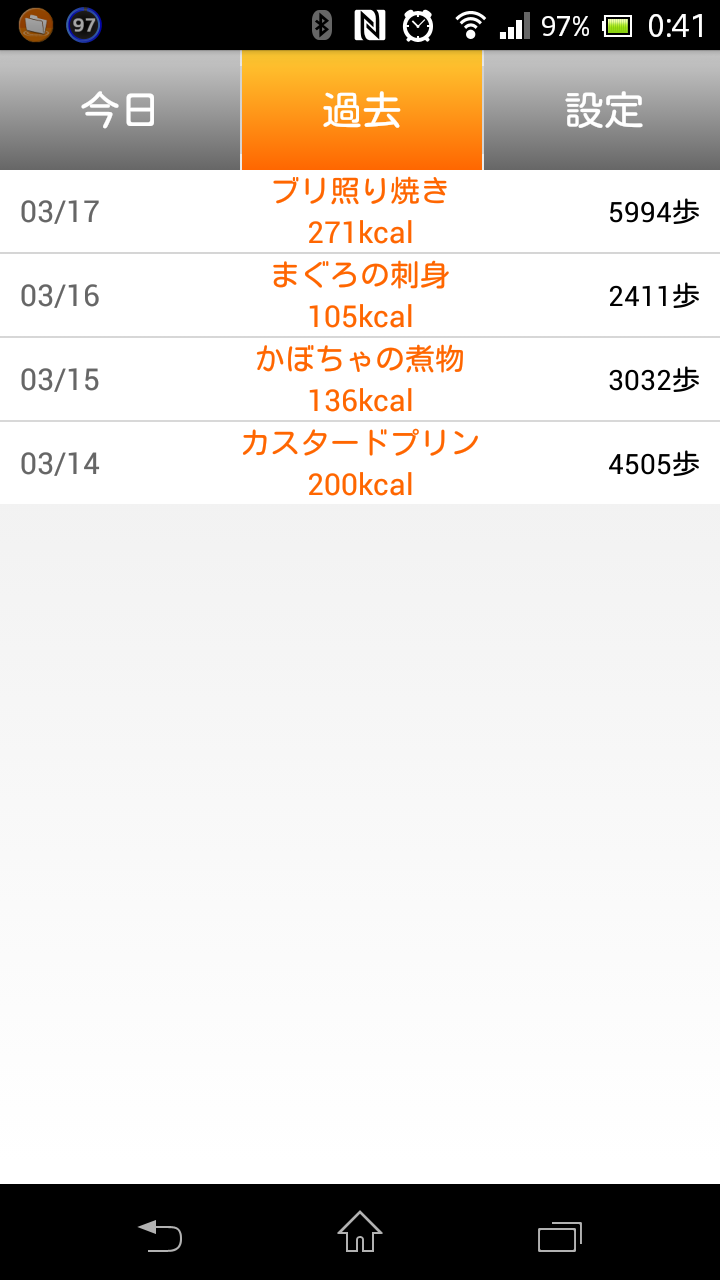Return to the home screen
The width and height of the screenshot is (720, 1280).
(360, 1232)
